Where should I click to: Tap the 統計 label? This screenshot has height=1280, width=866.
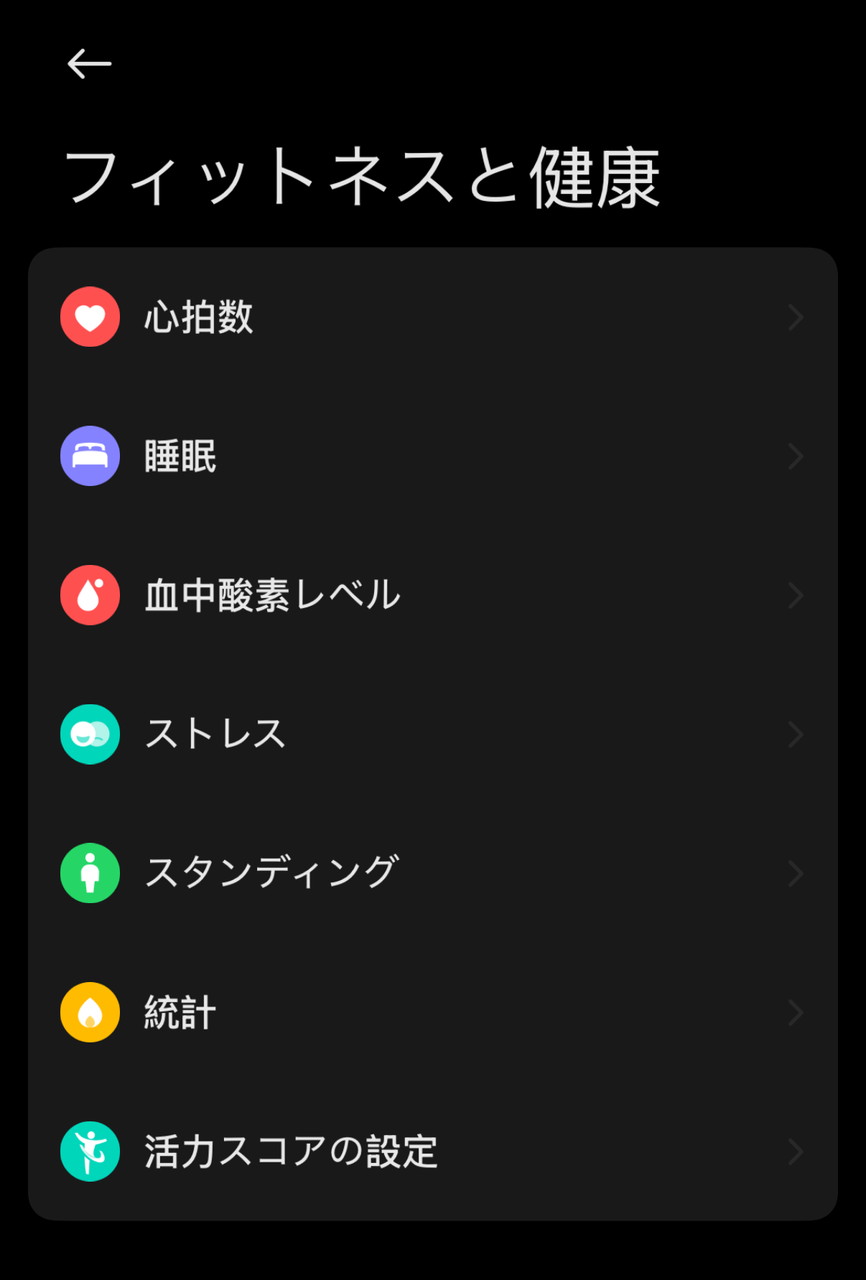click(178, 1012)
